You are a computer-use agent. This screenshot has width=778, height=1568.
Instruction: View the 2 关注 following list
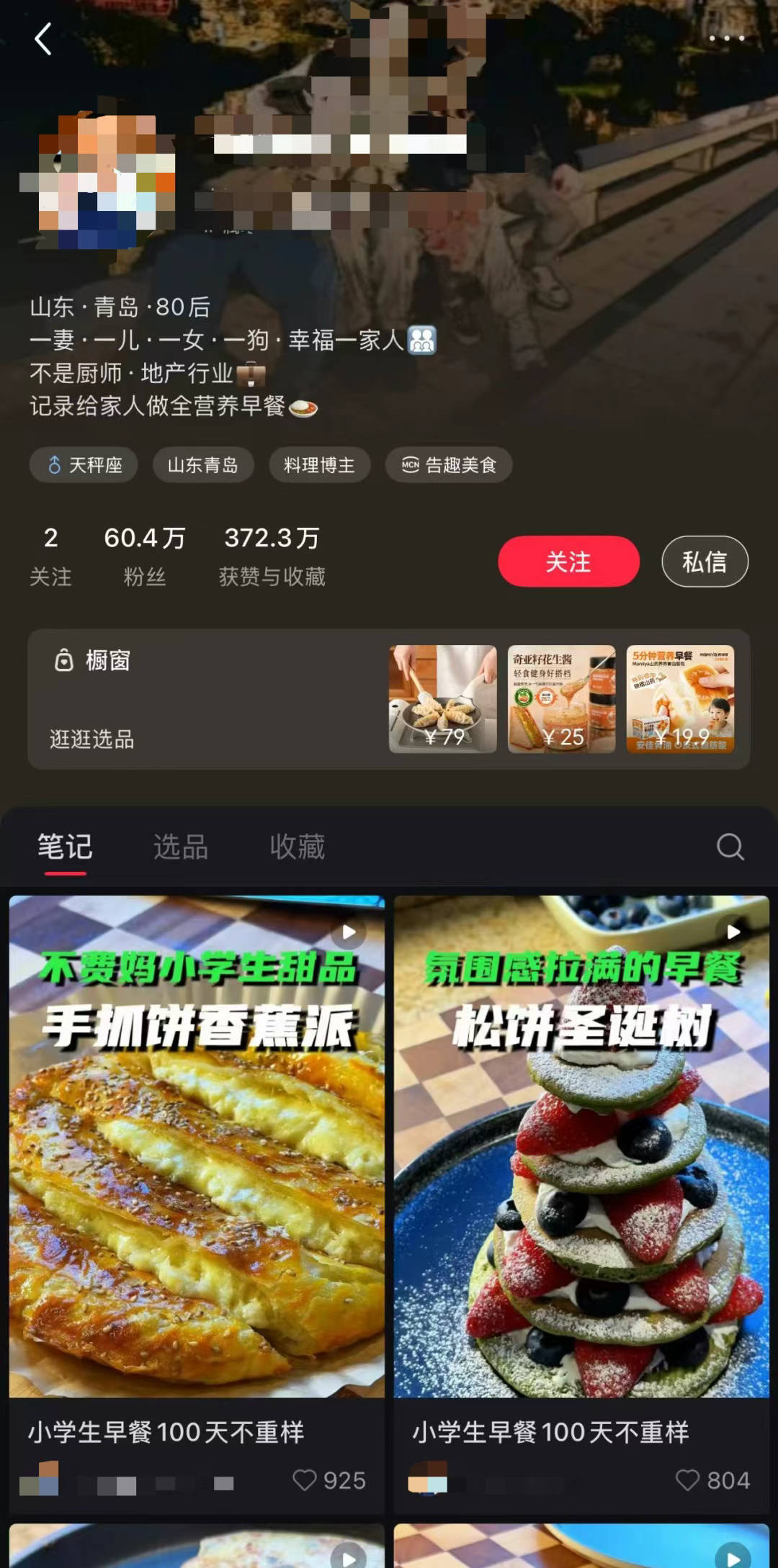click(50, 556)
